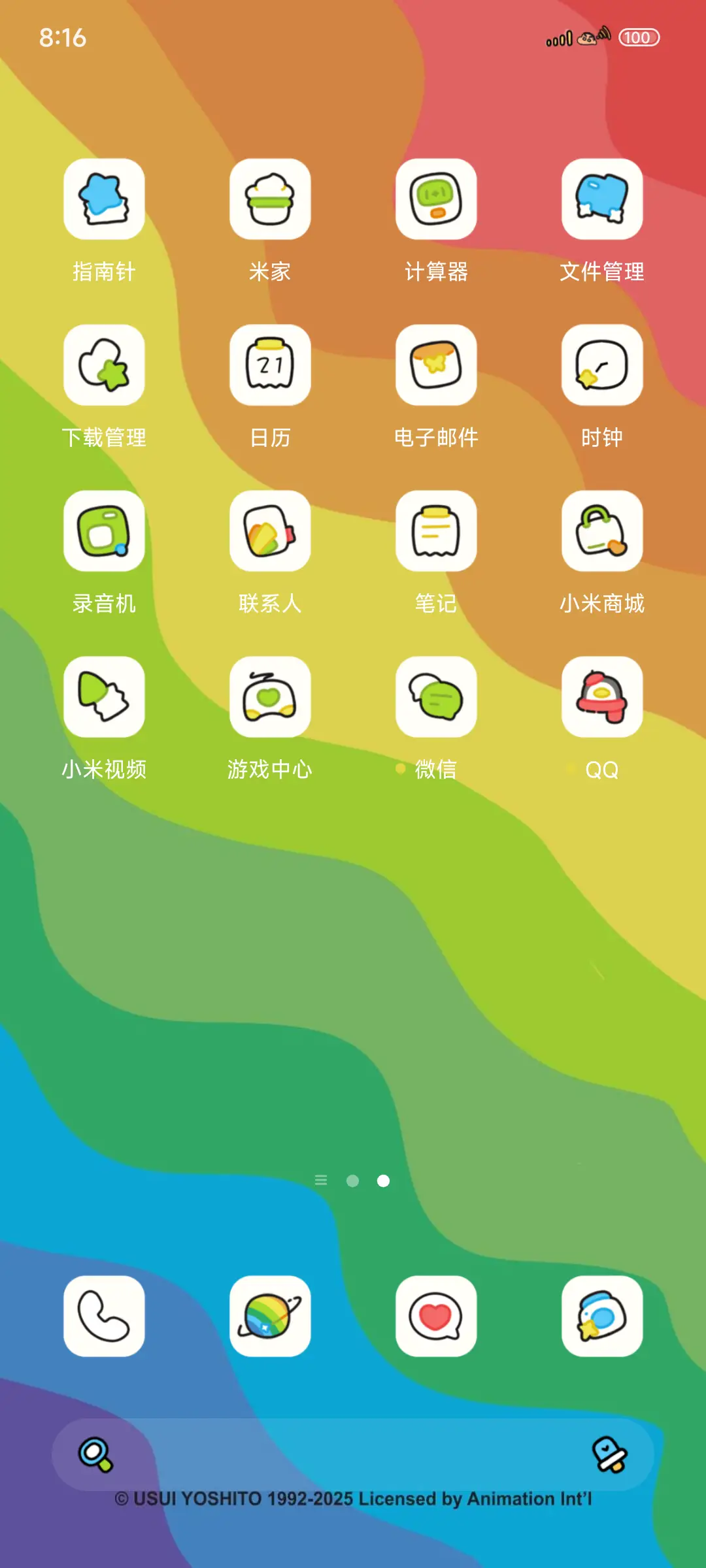Open Mi Video (小米视频)
This screenshot has width=706, height=1568.
pos(105,696)
